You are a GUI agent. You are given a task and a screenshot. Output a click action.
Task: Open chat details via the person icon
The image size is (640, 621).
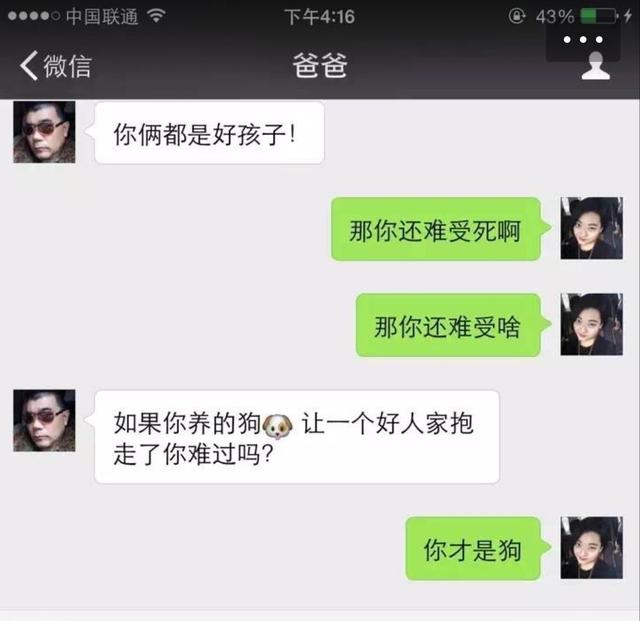[596, 67]
